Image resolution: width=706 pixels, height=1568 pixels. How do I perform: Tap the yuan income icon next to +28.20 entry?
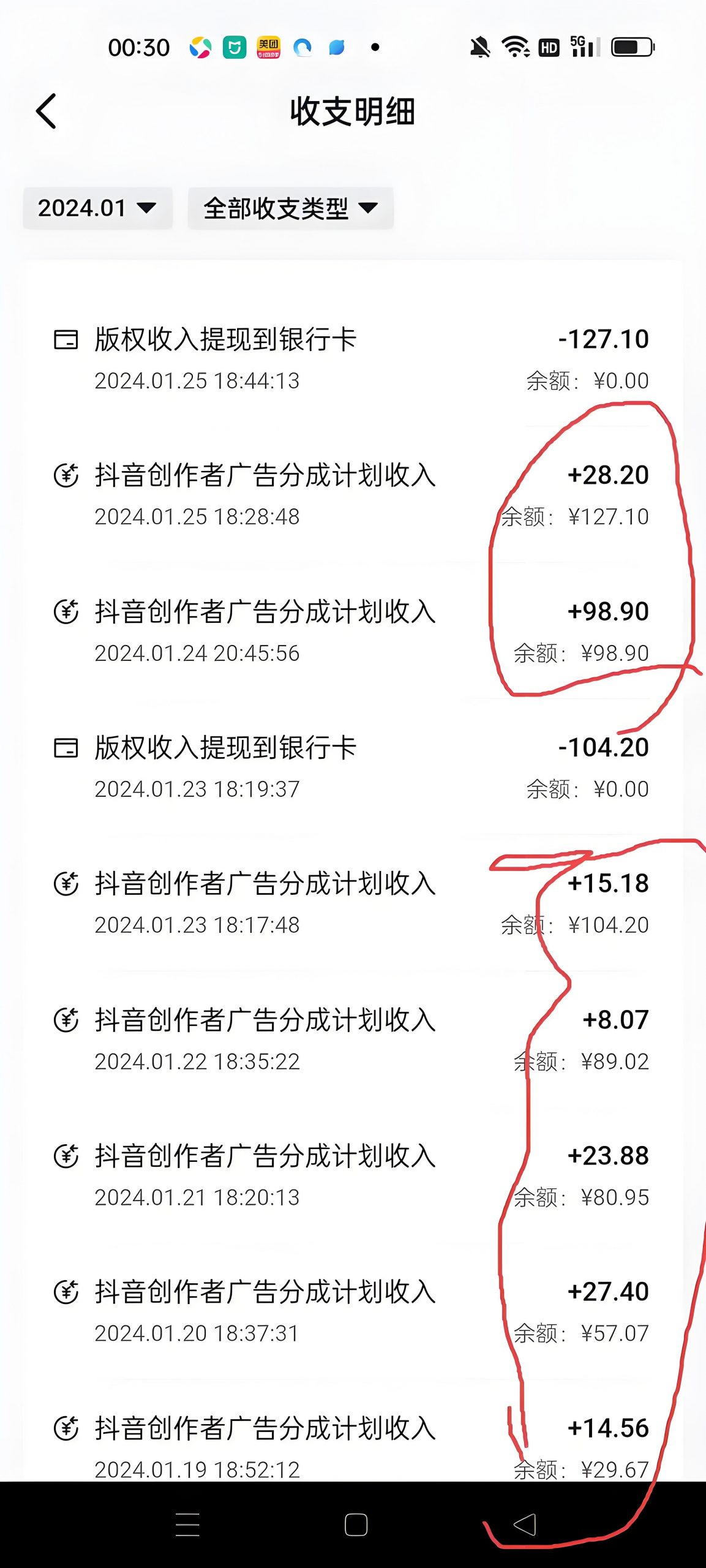click(x=67, y=474)
